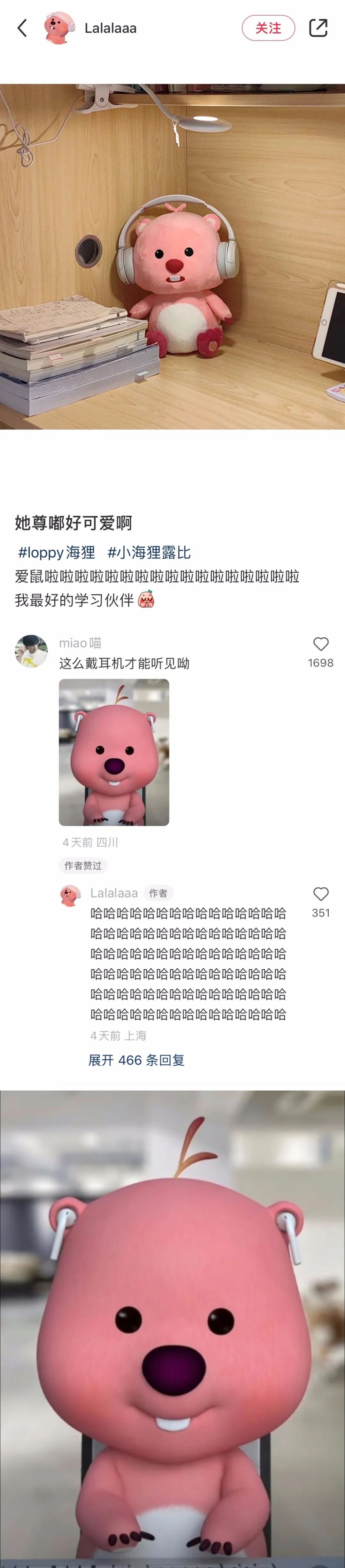This screenshot has width=345, height=1568.
Task: Go back using the top-left arrow
Action: (23, 28)
